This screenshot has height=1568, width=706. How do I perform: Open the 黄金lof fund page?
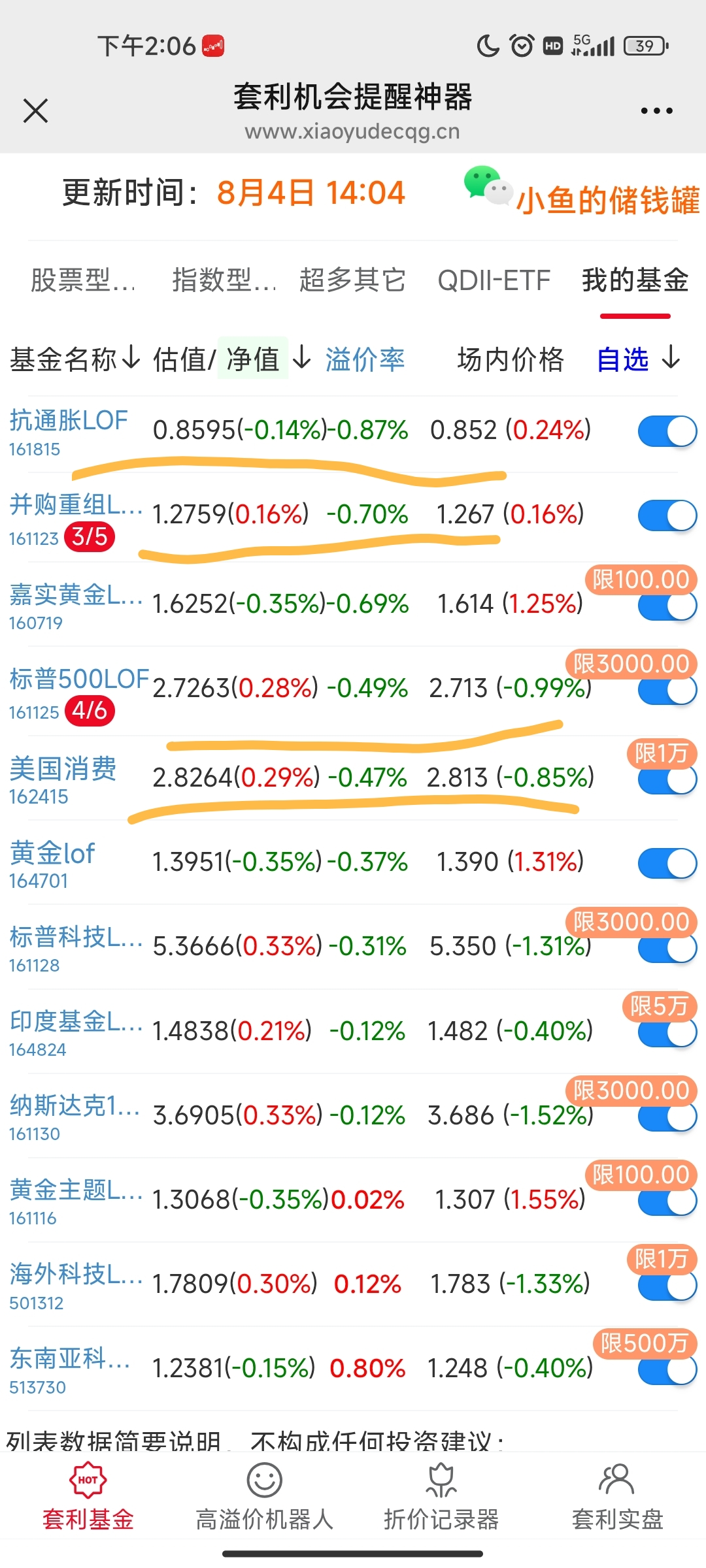pos(52,853)
